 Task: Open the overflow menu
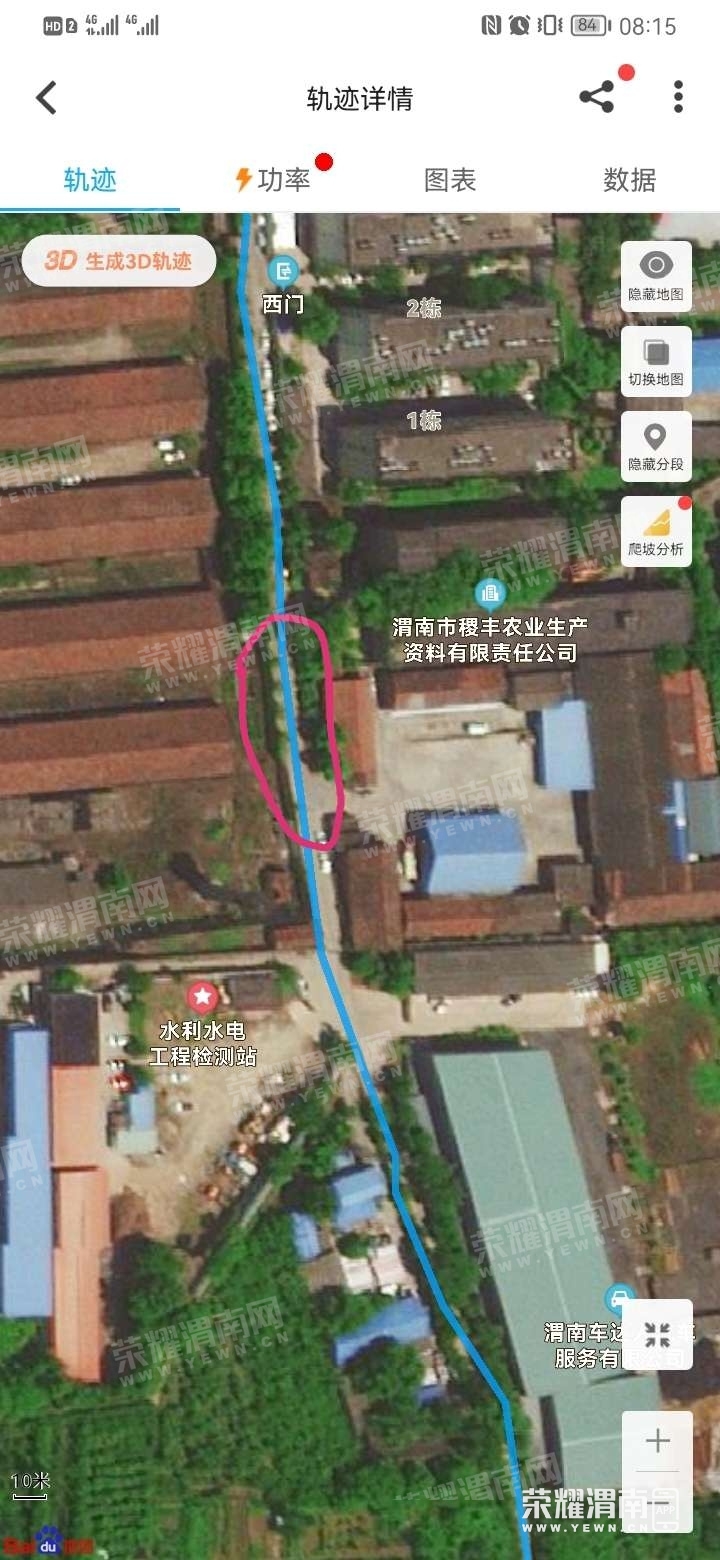pyautogui.click(x=678, y=97)
